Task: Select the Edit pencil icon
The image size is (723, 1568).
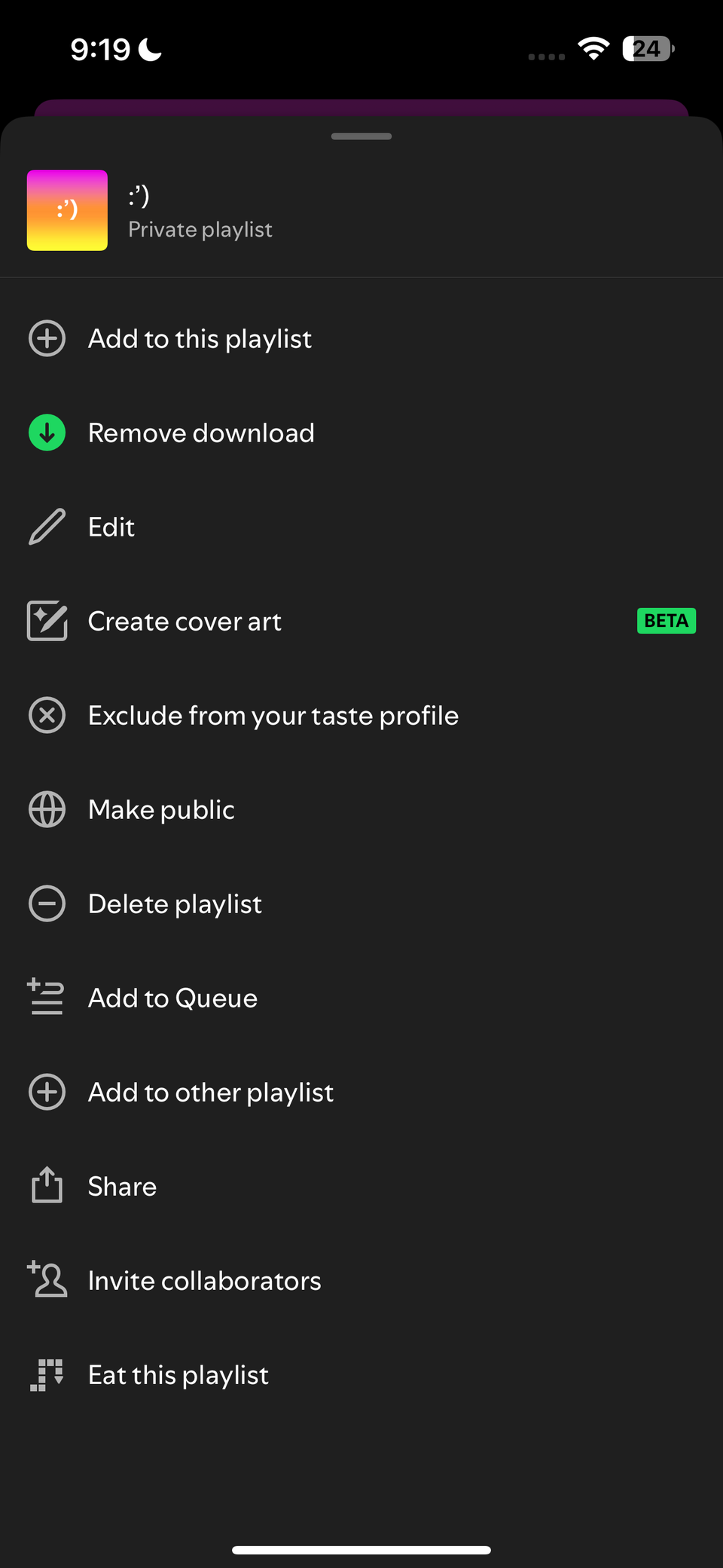Action: tap(47, 527)
